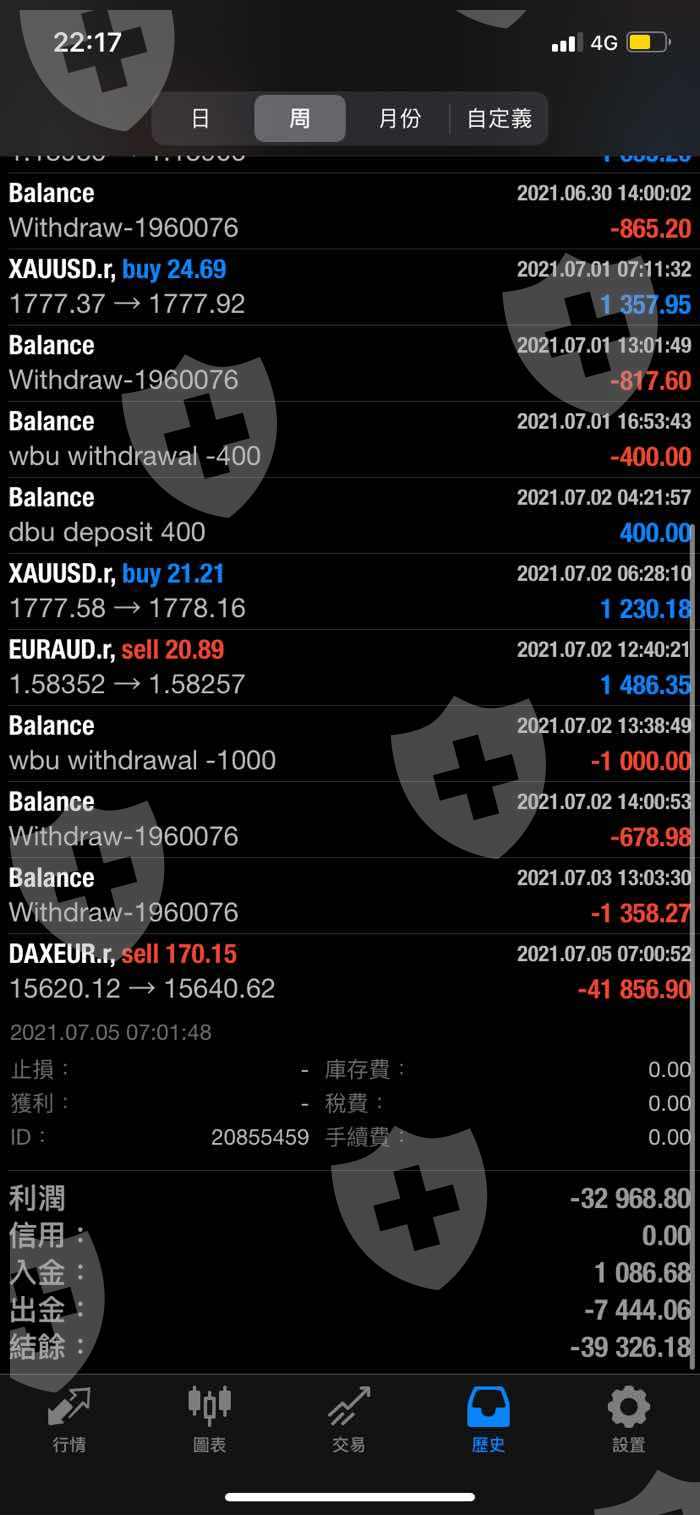Open the wbu withdrawal -400 balance entry

pyautogui.click(x=350, y=439)
